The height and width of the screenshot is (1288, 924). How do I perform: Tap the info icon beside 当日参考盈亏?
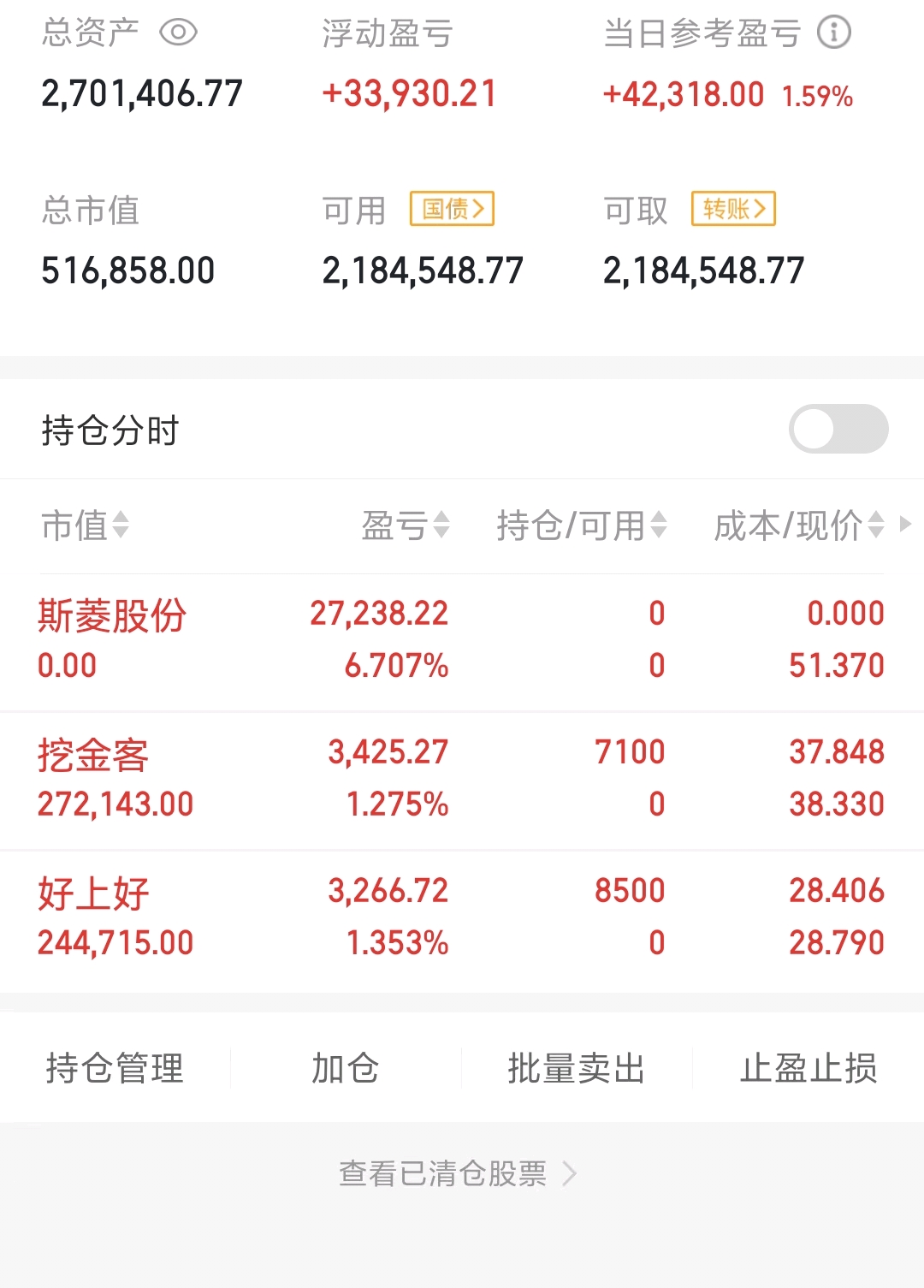pyautogui.click(x=832, y=33)
